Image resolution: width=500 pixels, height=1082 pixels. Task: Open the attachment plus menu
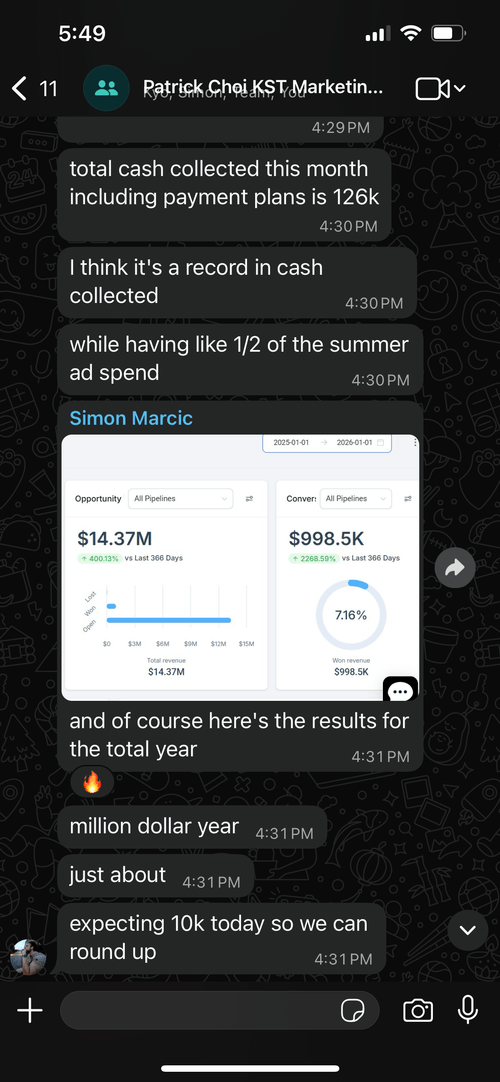[x=30, y=1011]
